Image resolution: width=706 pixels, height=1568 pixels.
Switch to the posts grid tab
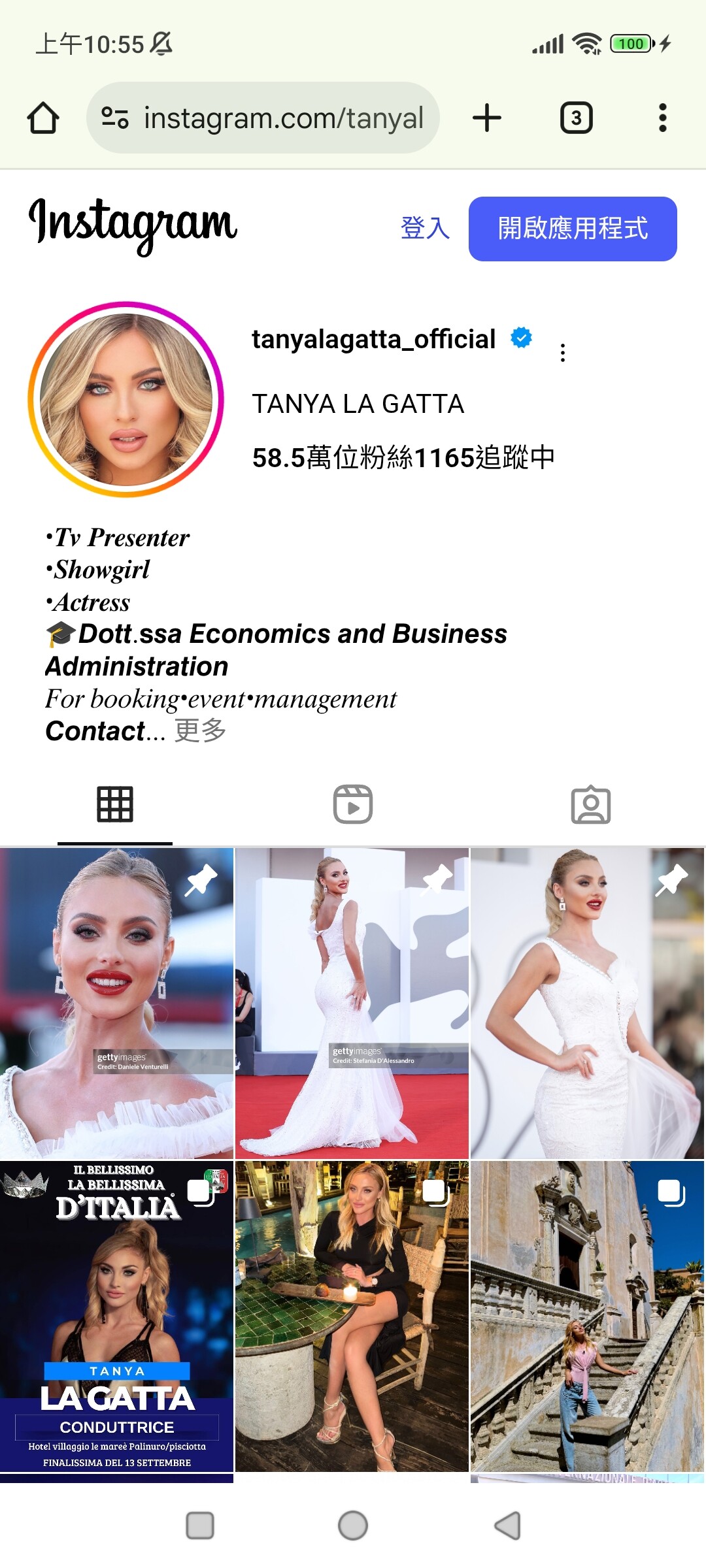coord(115,804)
